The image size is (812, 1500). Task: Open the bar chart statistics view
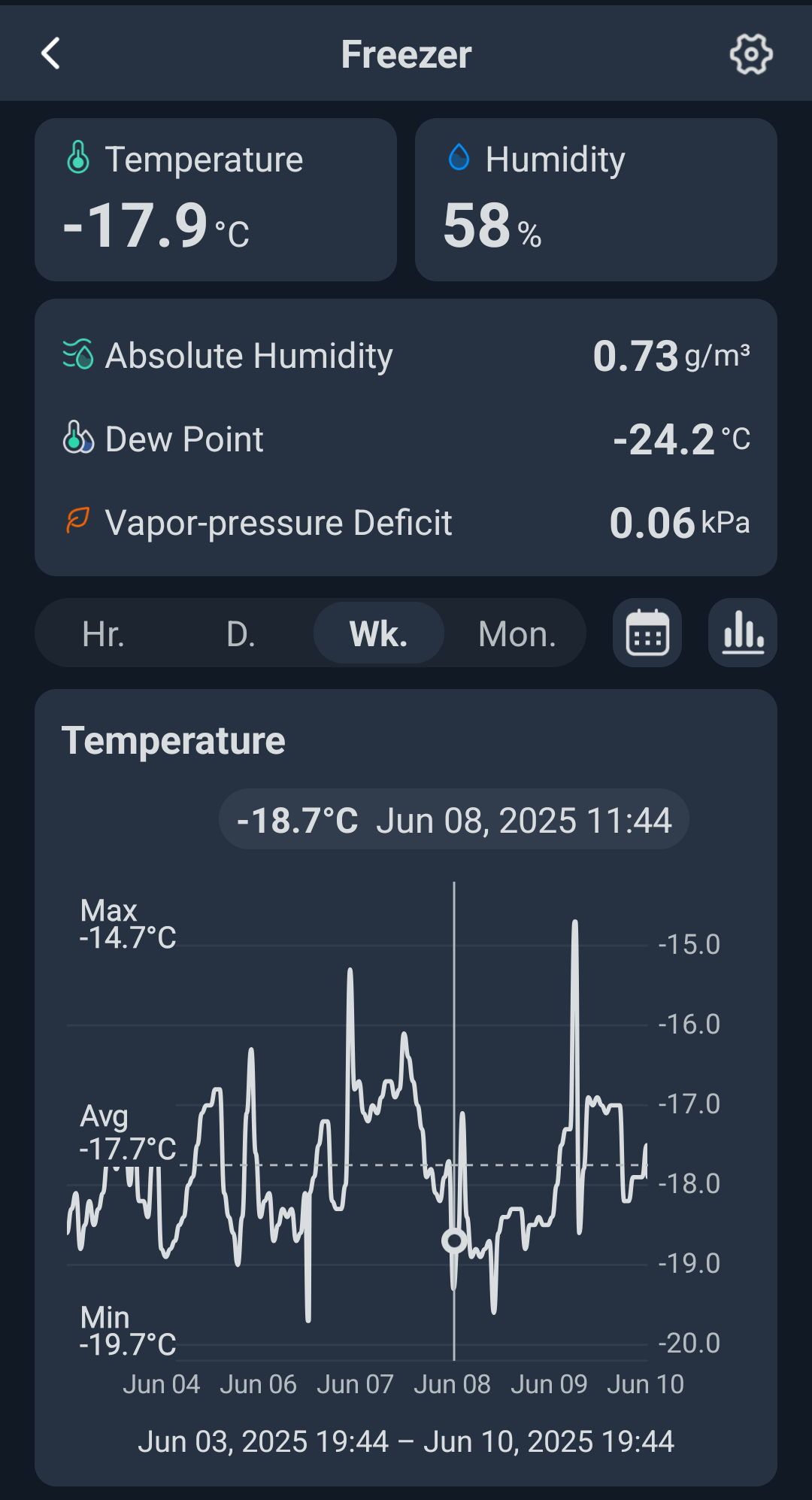(x=742, y=633)
